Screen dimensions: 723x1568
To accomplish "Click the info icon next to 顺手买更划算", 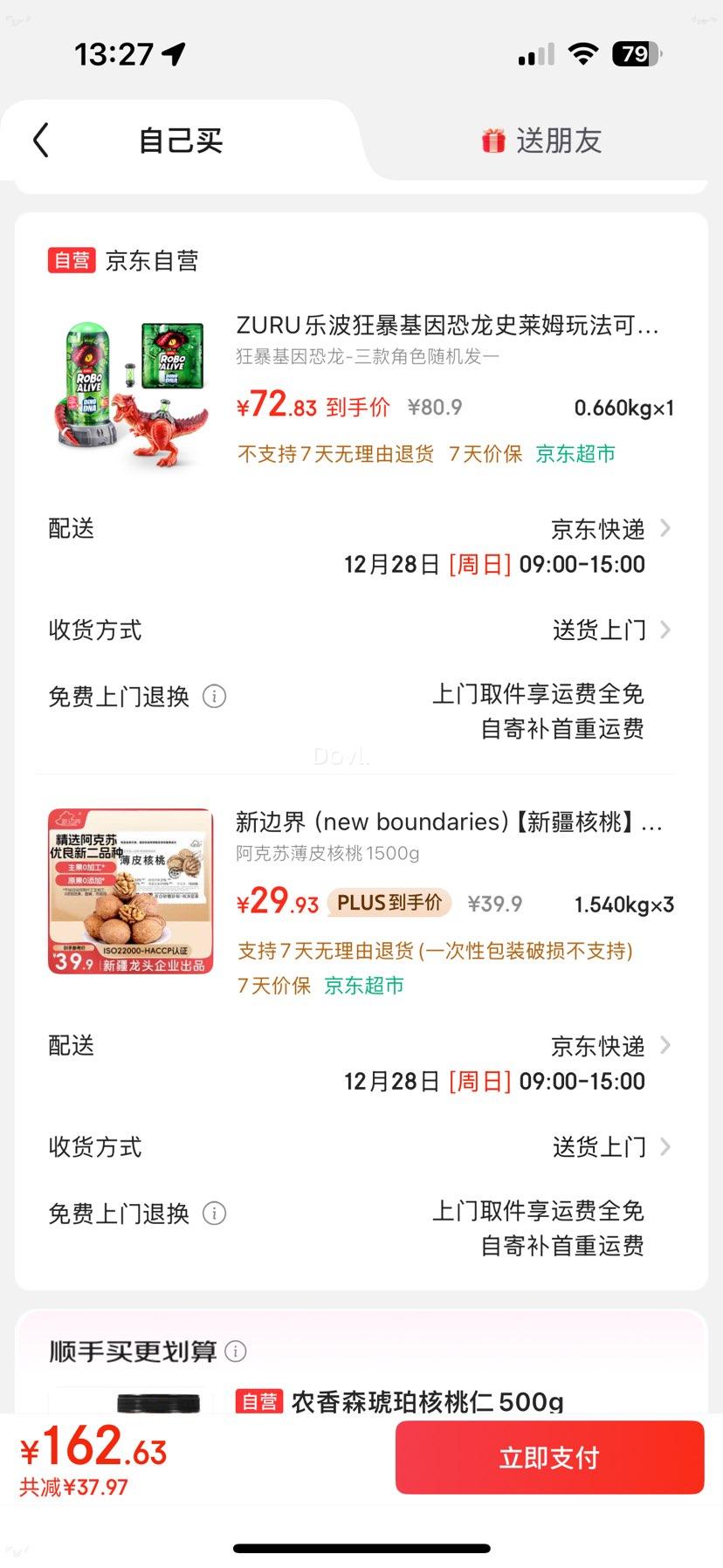I will point(234,1351).
